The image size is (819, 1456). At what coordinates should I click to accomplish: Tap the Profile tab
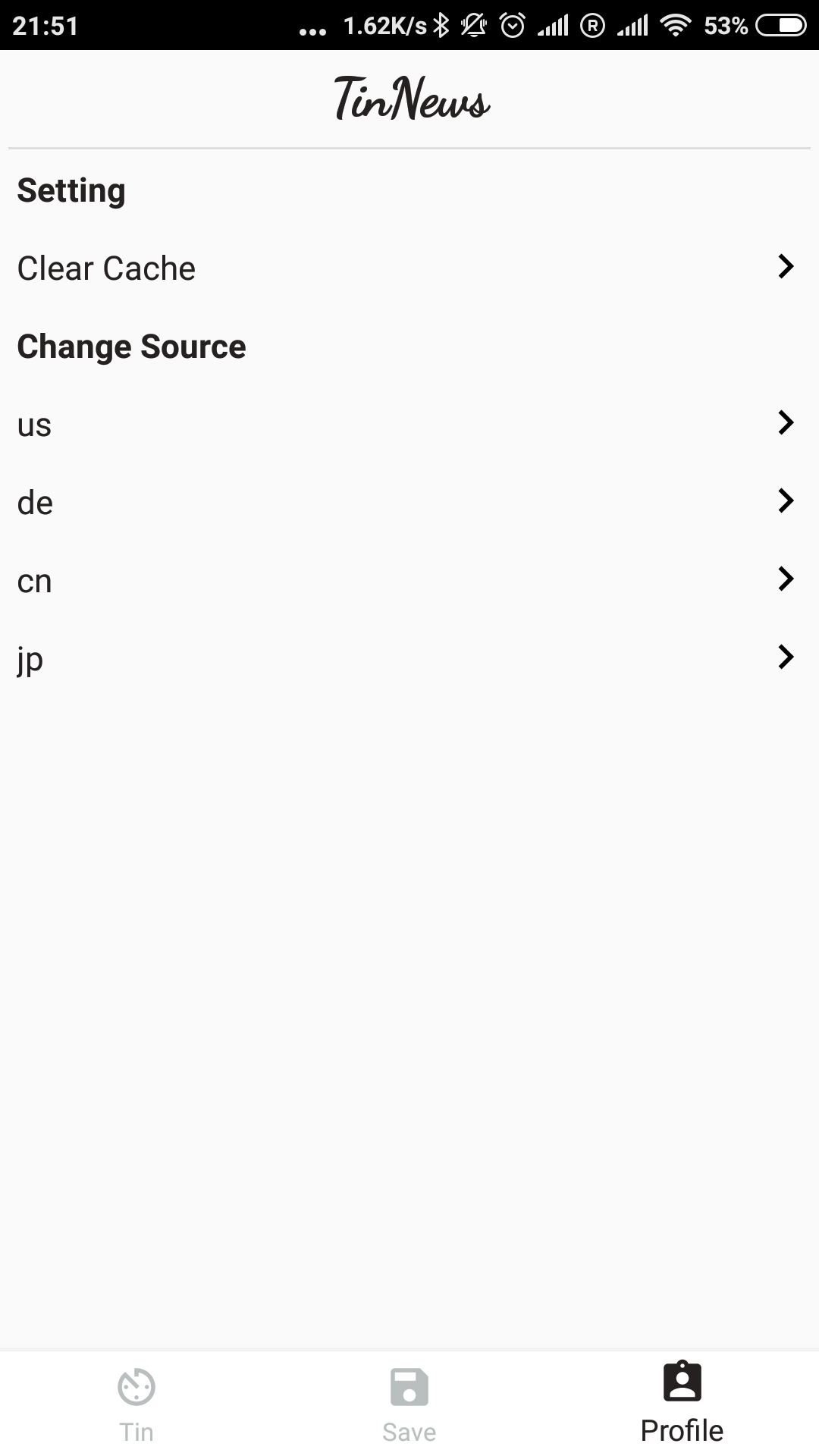(x=682, y=1403)
